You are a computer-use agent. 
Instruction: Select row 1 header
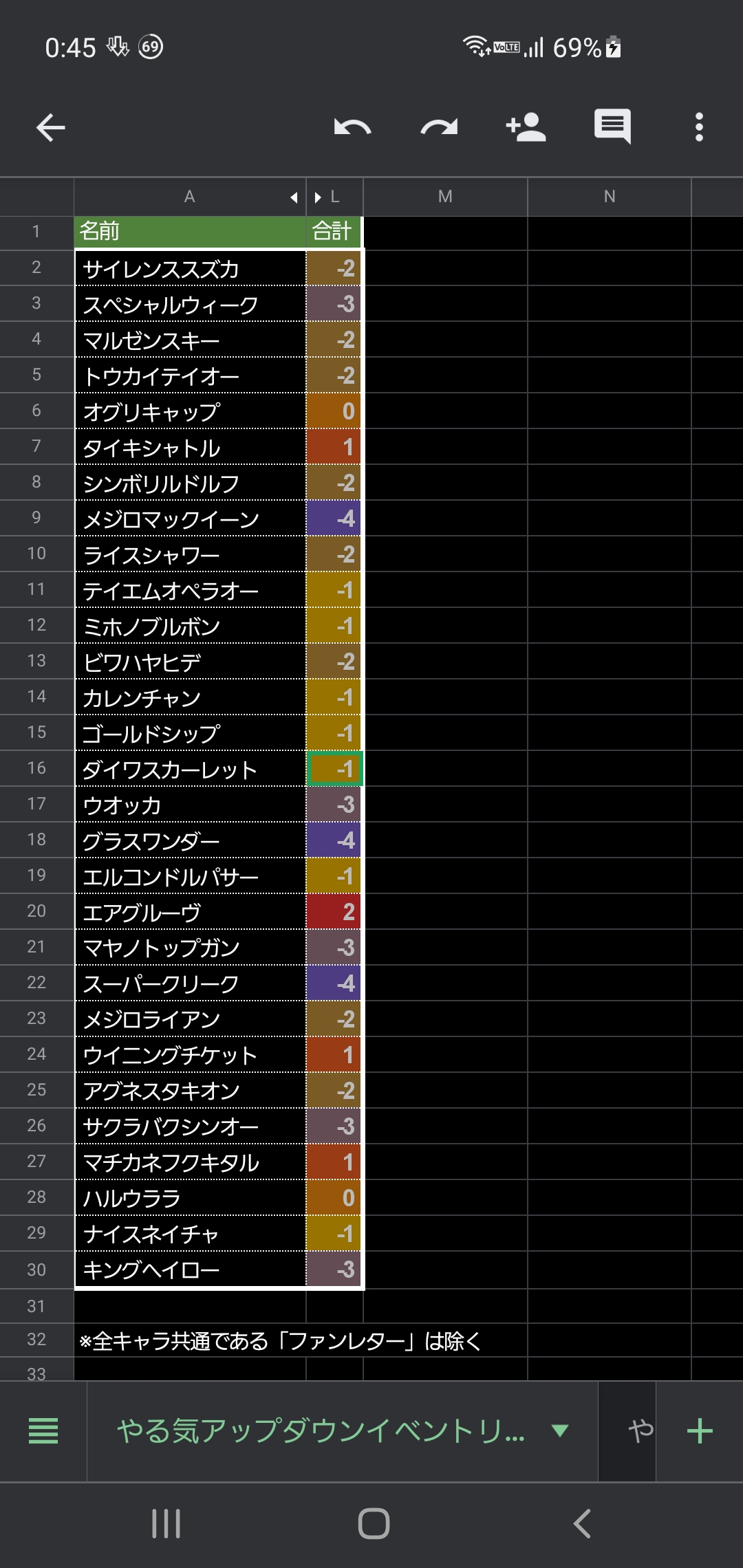point(36,232)
